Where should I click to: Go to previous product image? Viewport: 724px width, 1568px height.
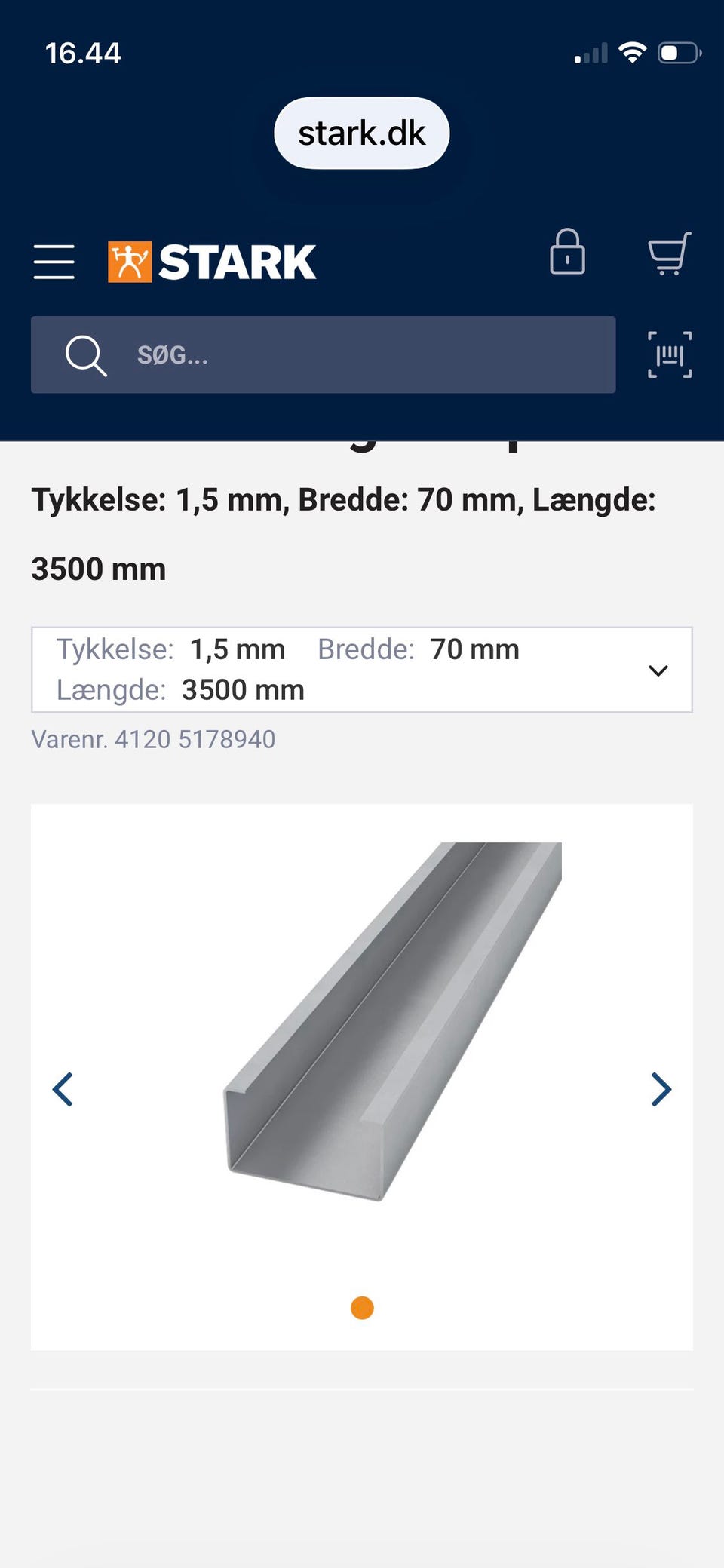[63, 1088]
